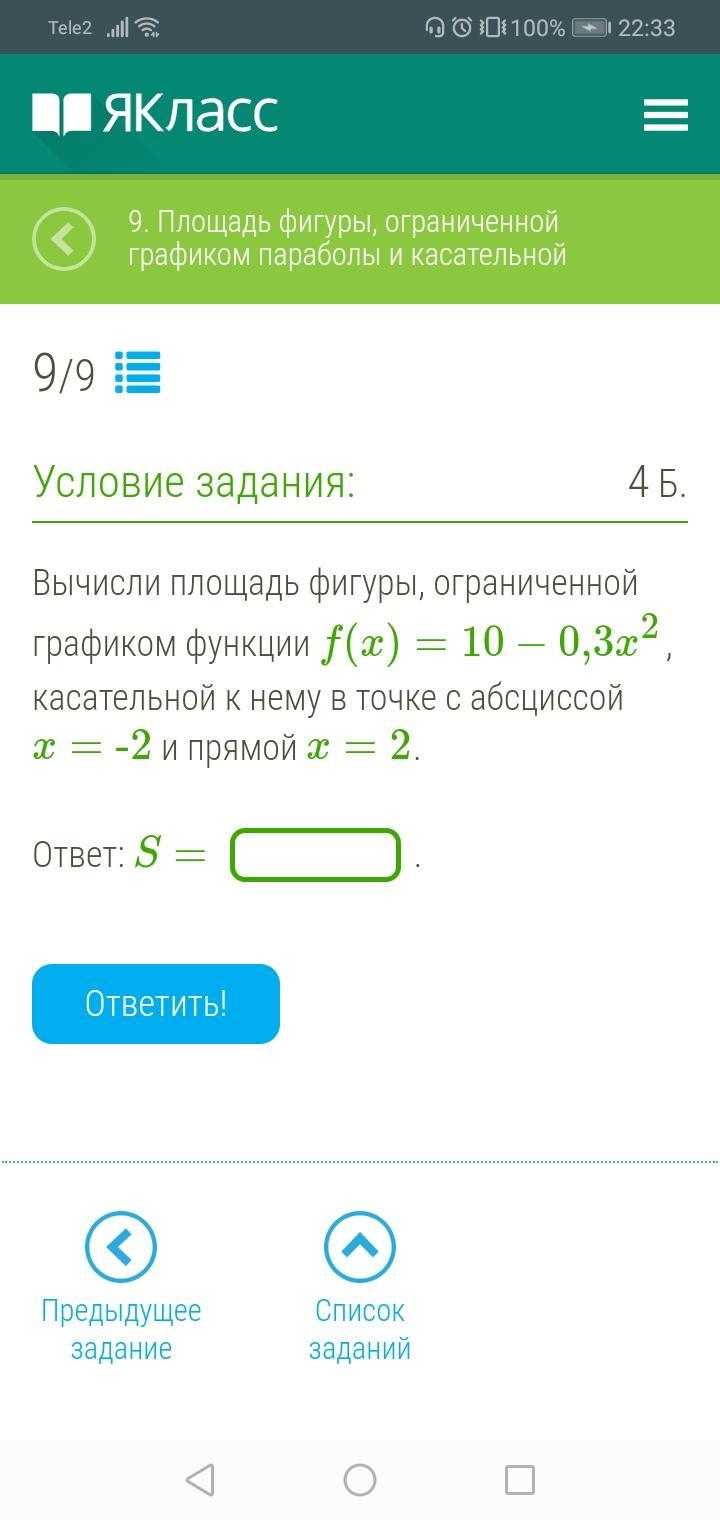
Task: Open the task list icon beside 9/9
Action: pos(137,373)
